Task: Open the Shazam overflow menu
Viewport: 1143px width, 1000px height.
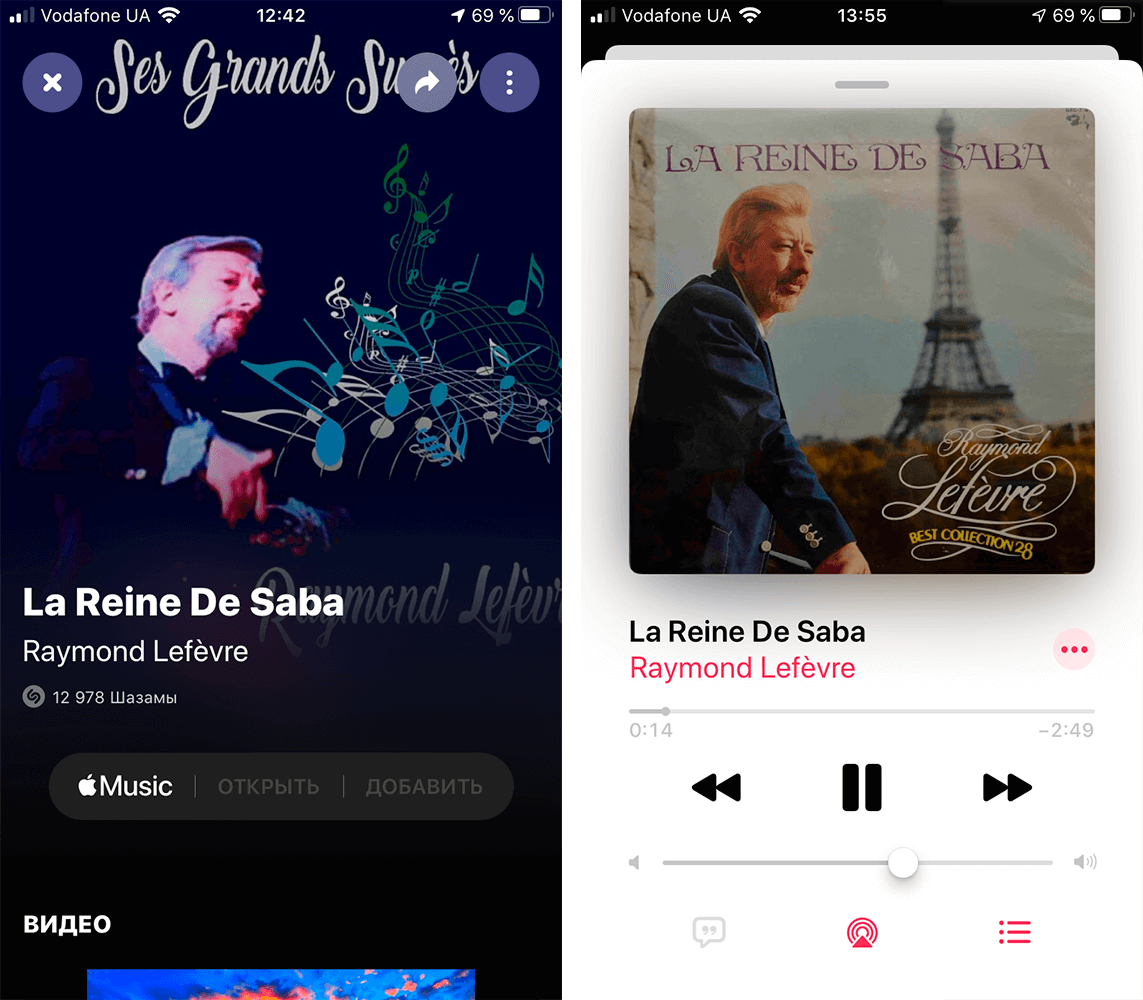Action: tap(509, 83)
